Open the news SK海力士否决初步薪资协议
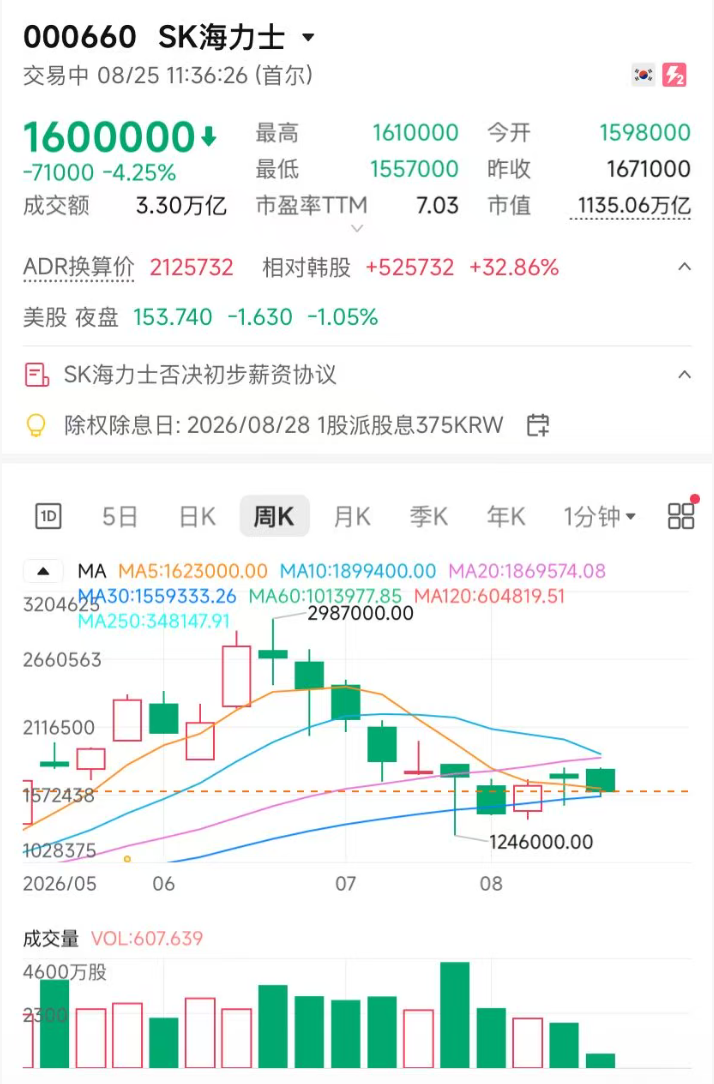Image resolution: width=714 pixels, height=1084 pixels. (x=200, y=375)
